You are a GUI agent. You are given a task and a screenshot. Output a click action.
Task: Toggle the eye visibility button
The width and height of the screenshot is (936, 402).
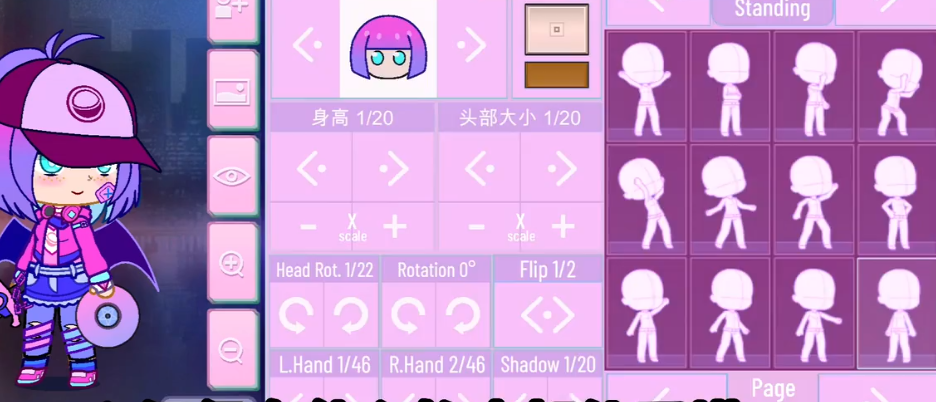(232, 176)
